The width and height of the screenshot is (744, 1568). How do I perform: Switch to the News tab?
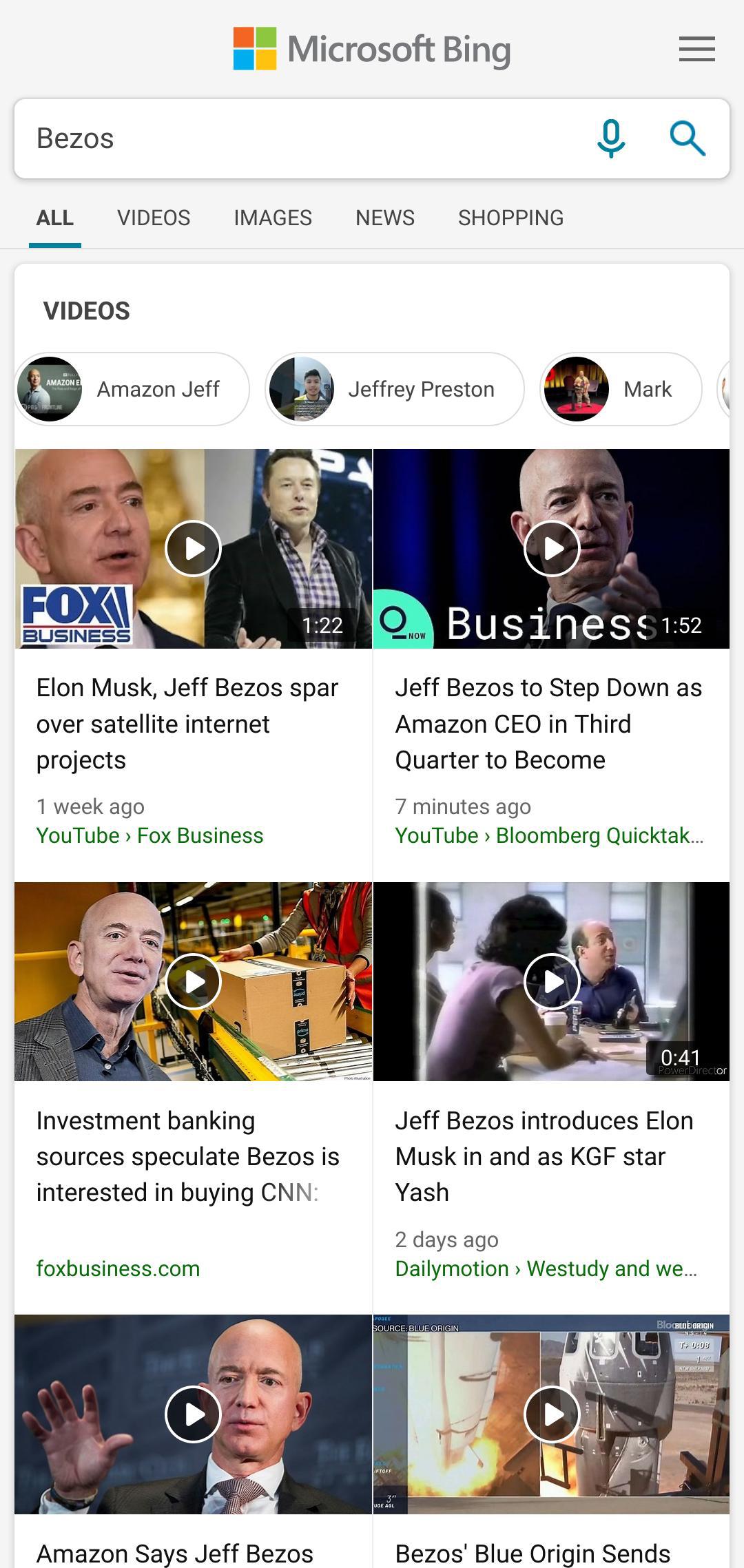click(385, 218)
